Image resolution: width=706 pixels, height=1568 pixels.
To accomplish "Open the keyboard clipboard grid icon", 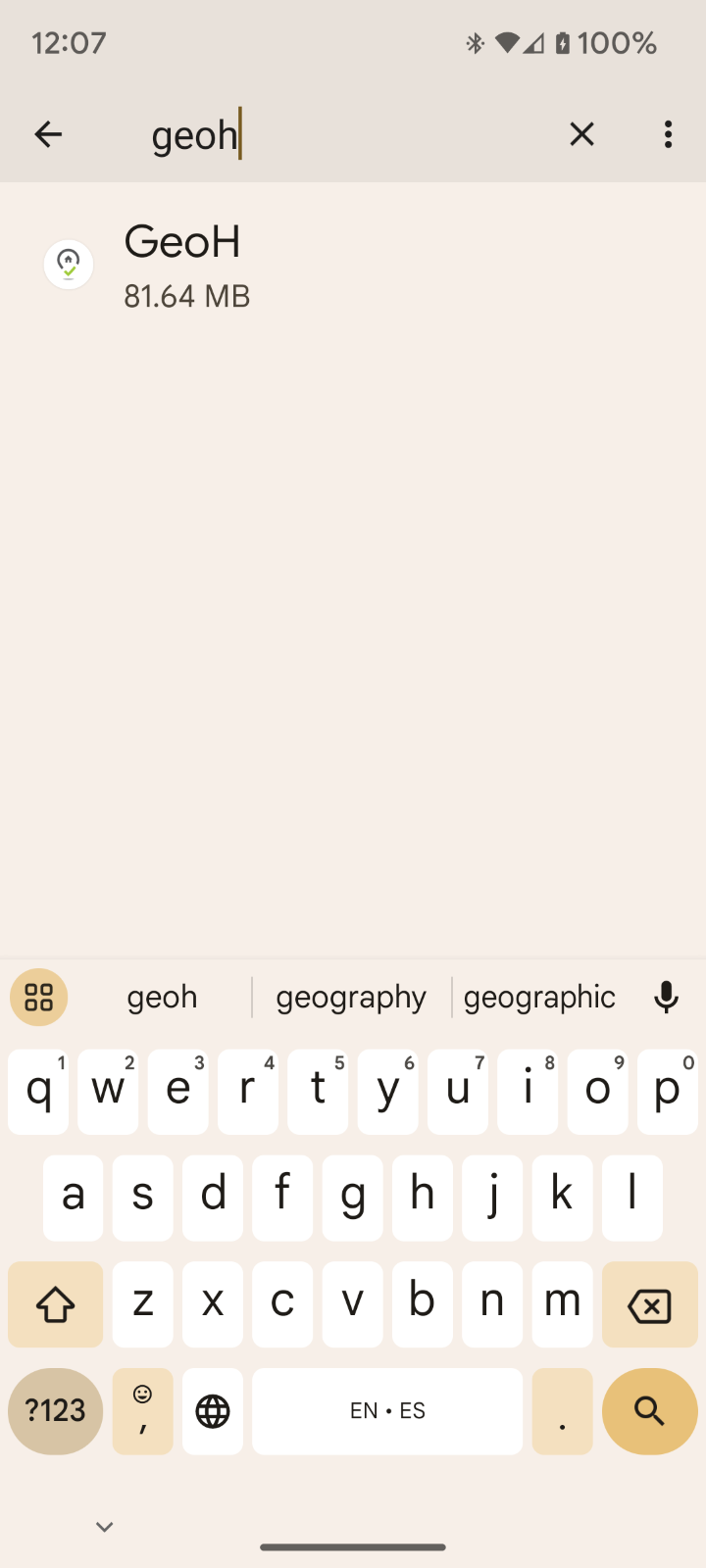I will click(38, 997).
